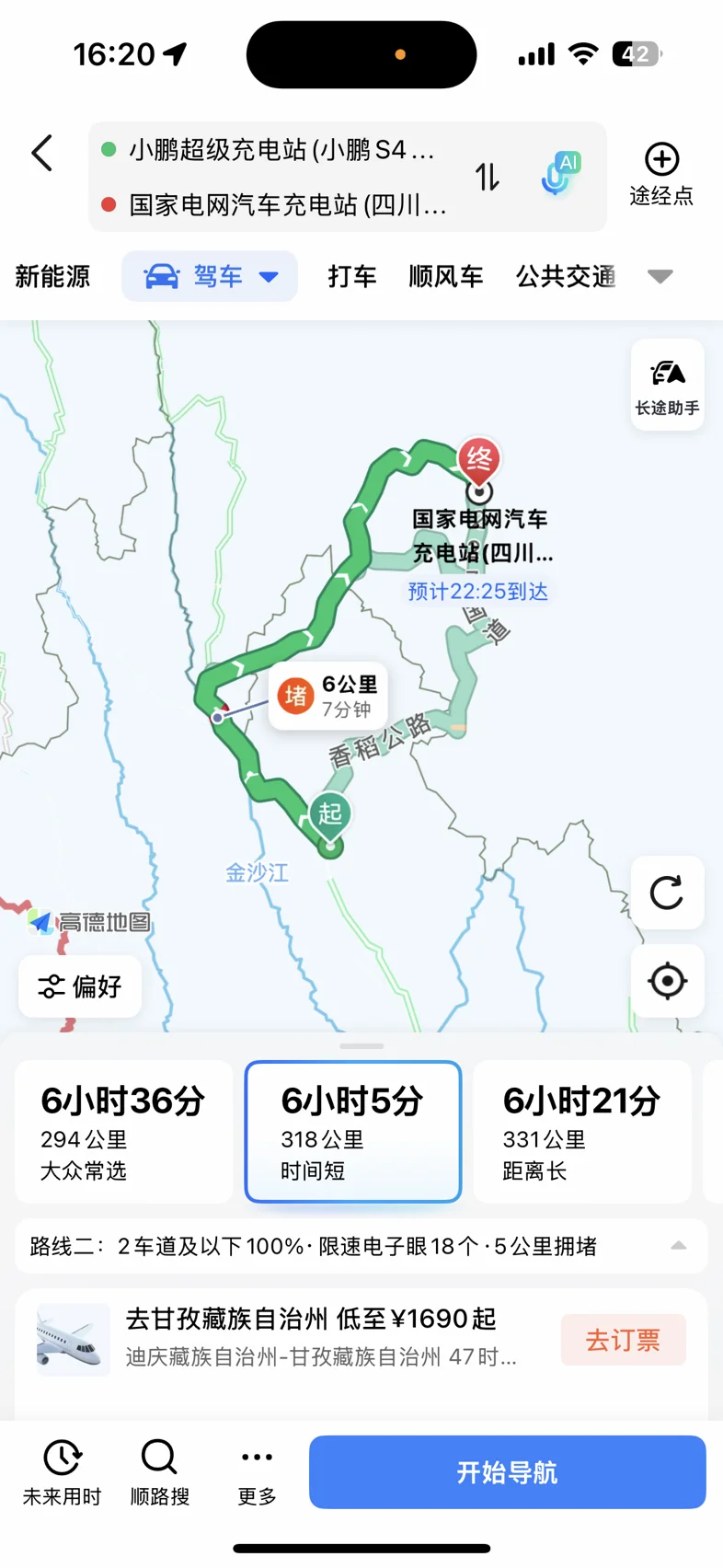
Task: Open the 驾车 mode dropdown
Action: (210, 276)
